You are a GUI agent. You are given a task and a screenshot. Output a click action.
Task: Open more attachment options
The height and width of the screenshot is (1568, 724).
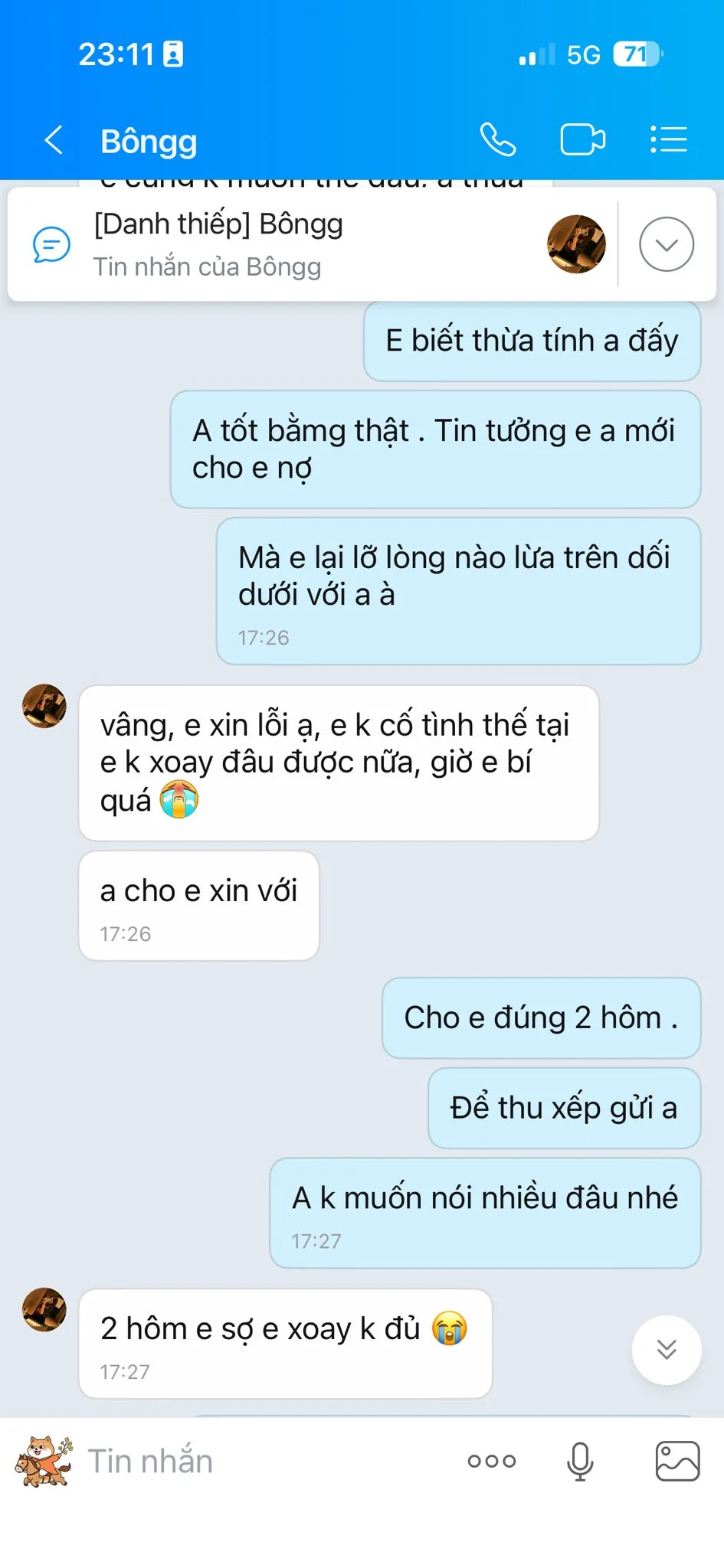(492, 1462)
